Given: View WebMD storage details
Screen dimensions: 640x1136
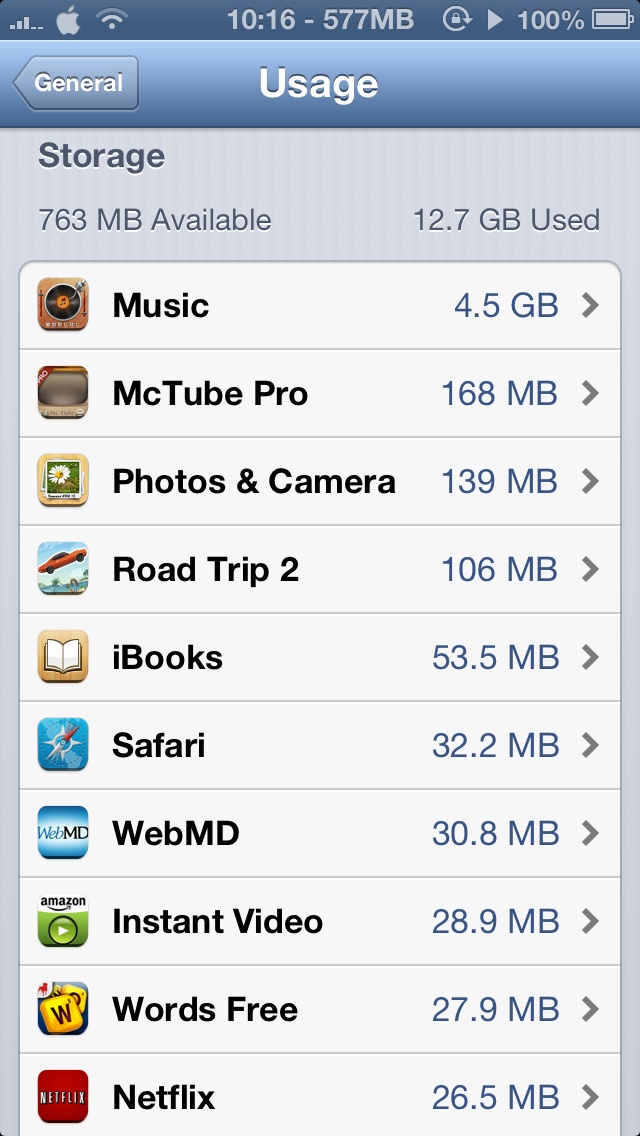Looking at the screenshot, I should pos(320,833).
